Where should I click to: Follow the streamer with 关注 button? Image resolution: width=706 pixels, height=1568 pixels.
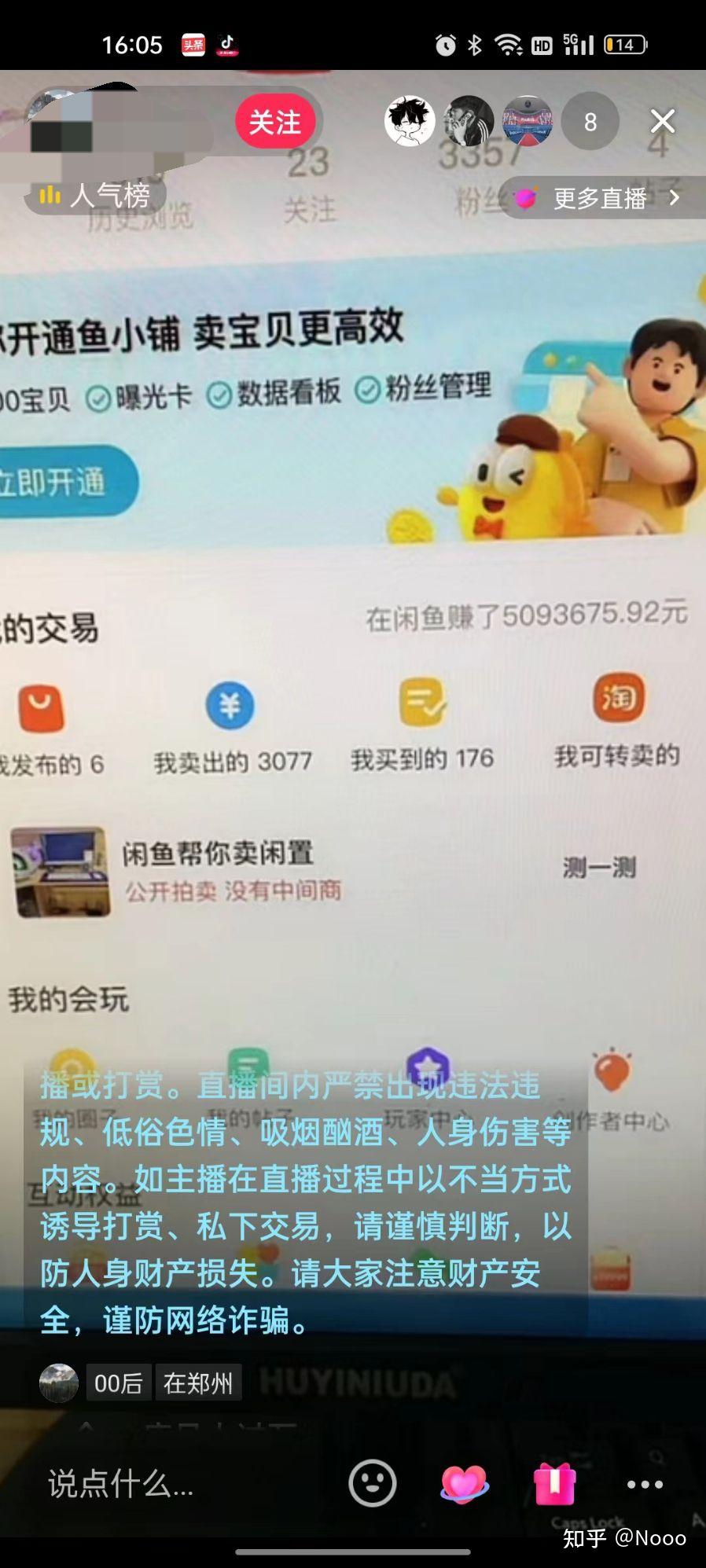[275, 123]
